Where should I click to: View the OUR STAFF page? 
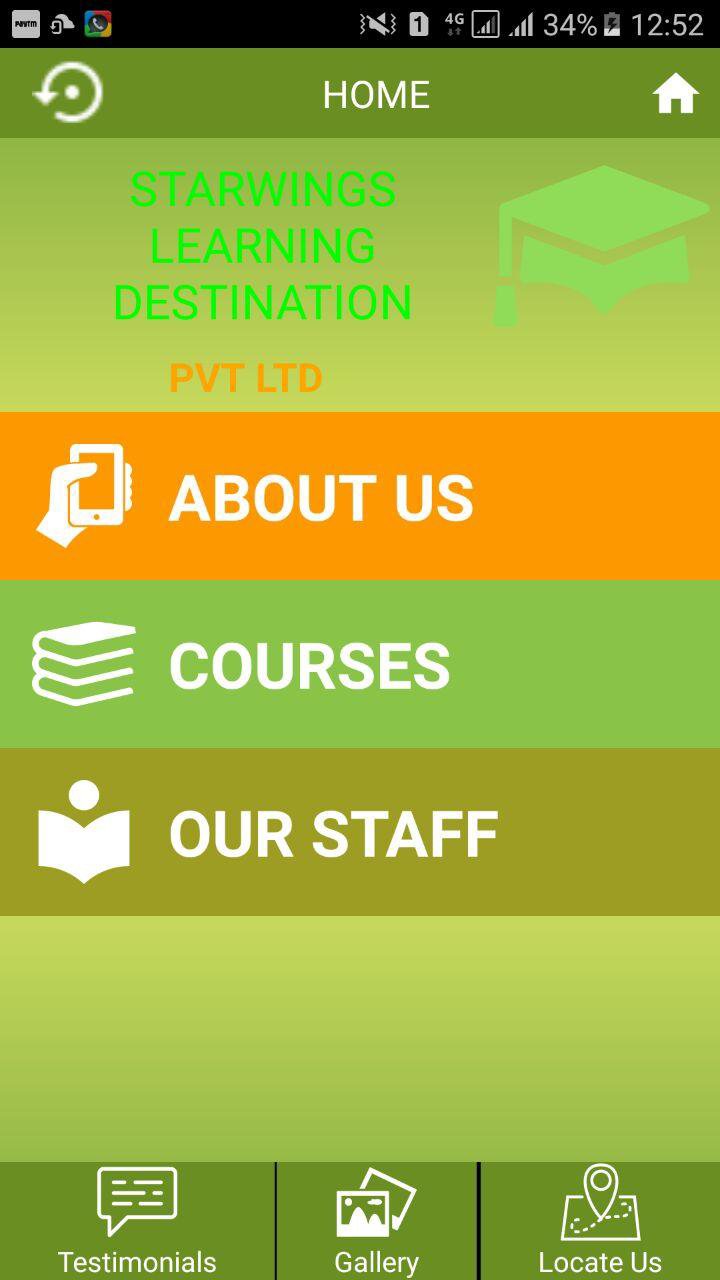click(360, 830)
